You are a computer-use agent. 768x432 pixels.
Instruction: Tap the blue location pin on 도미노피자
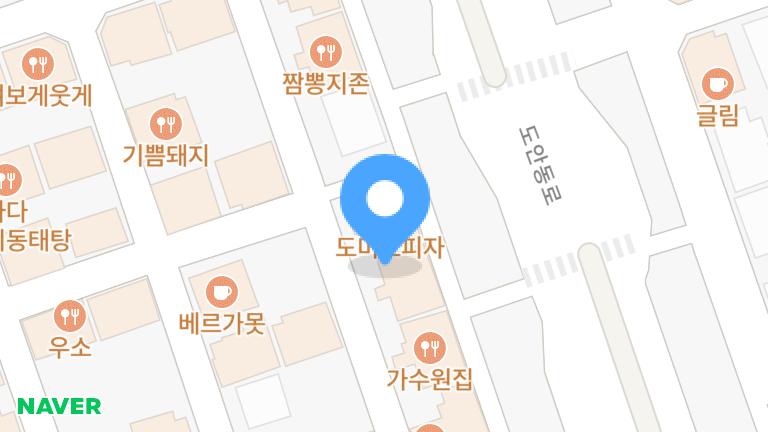(385, 201)
